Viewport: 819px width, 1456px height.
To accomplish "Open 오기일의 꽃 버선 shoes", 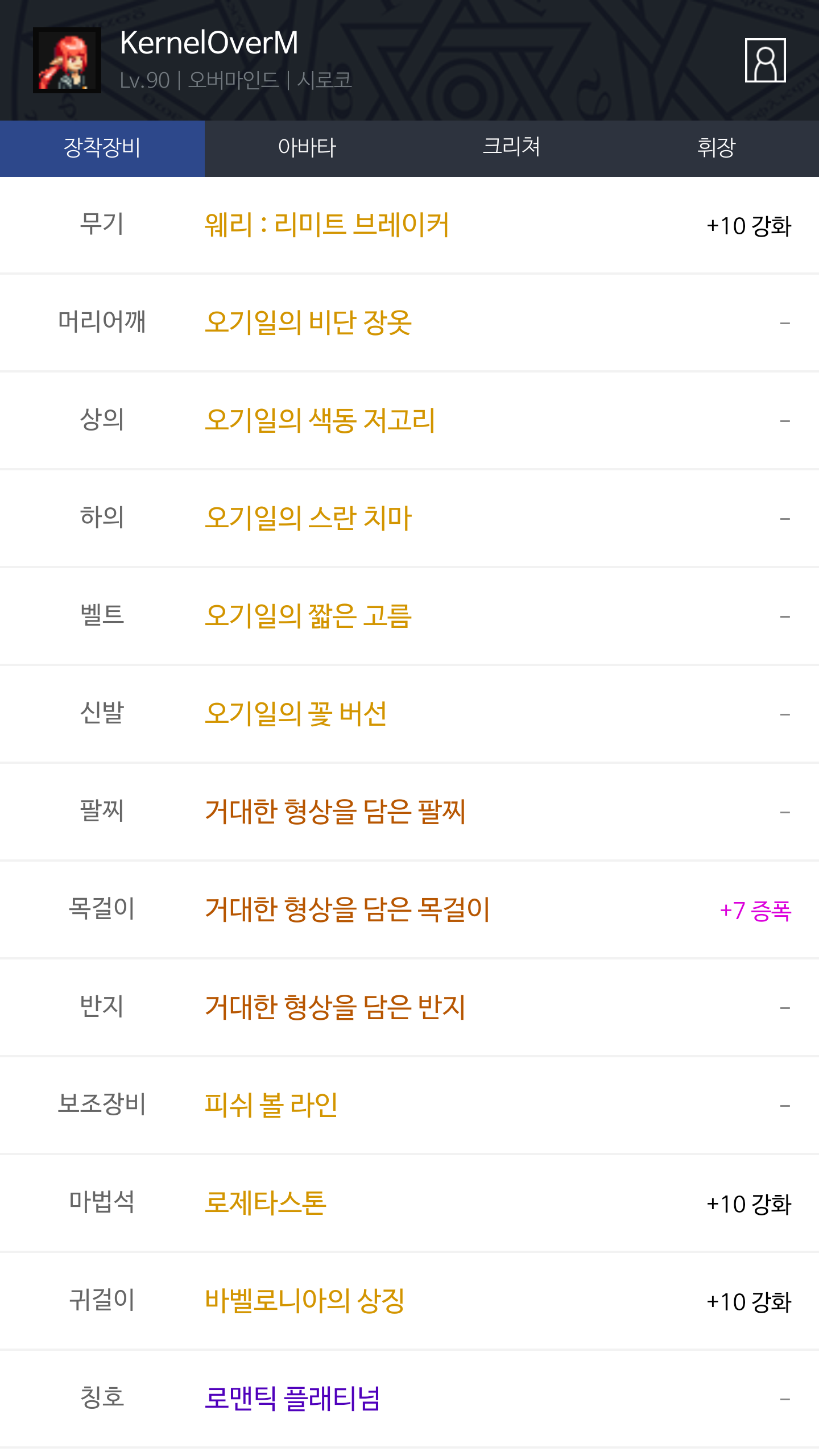I will (x=296, y=714).
